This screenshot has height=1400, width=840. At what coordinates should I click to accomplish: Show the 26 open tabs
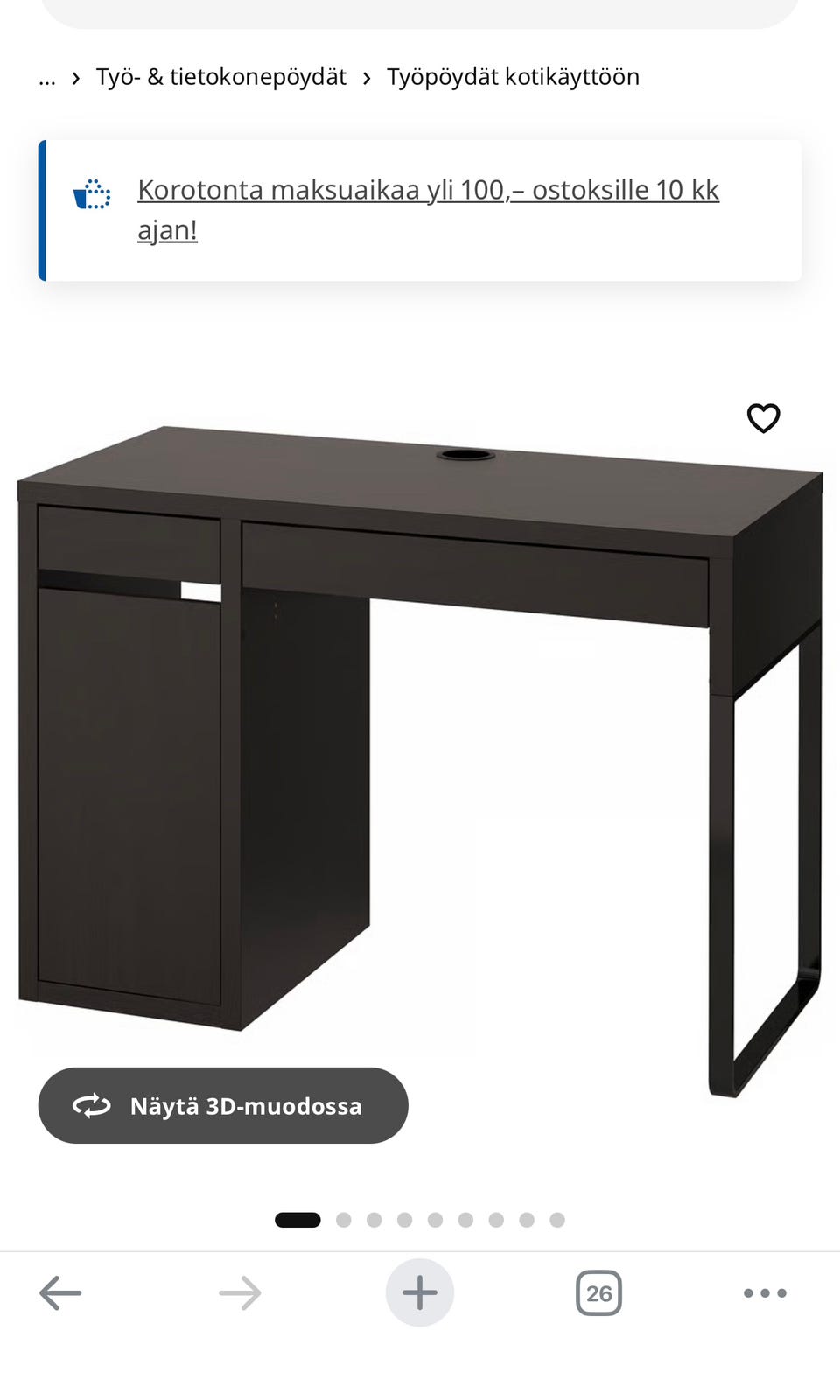click(598, 1292)
